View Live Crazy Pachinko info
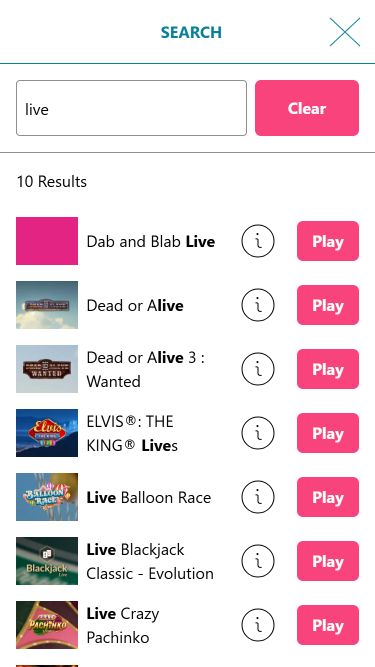This screenshot has width=375, height=667. pos(258,625)
